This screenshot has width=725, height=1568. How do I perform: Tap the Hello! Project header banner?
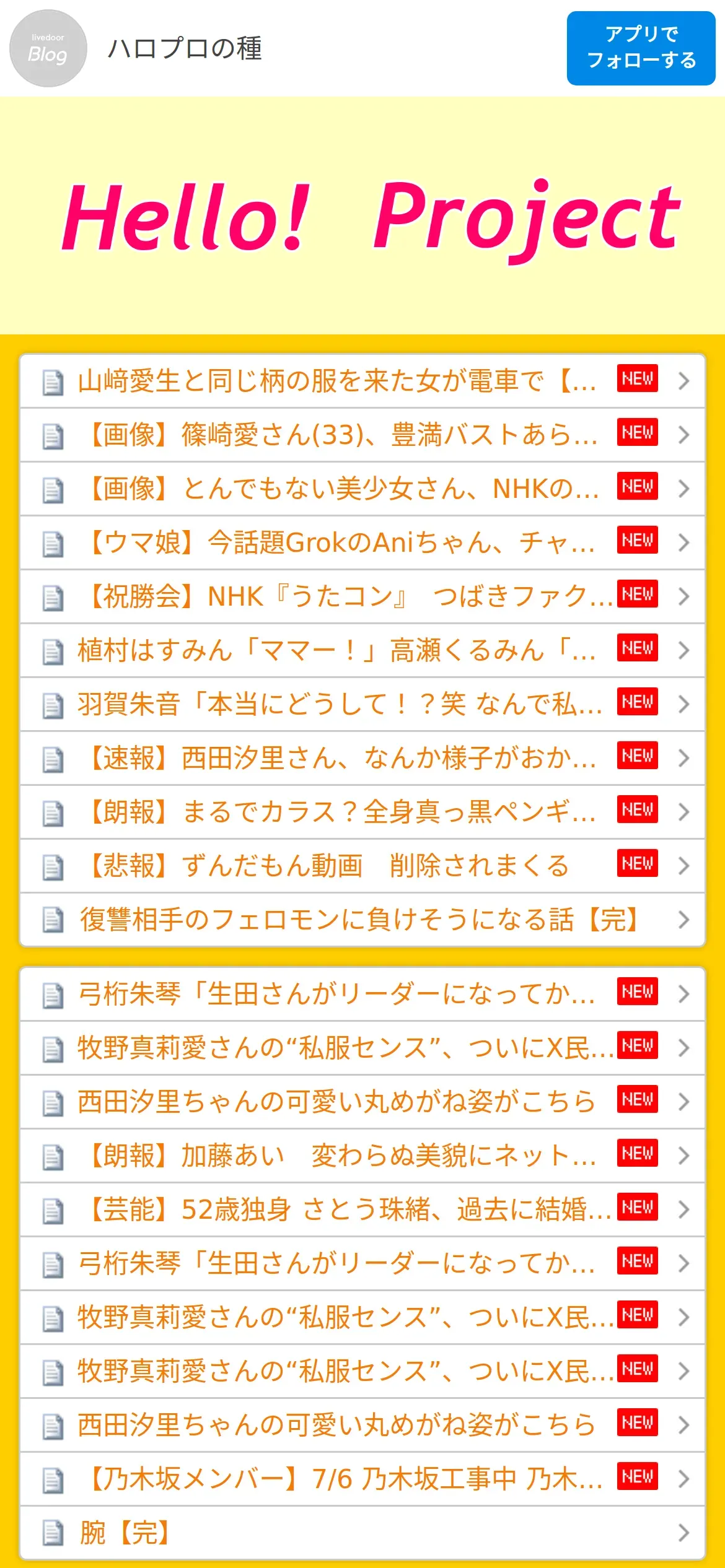click(362, 216)
